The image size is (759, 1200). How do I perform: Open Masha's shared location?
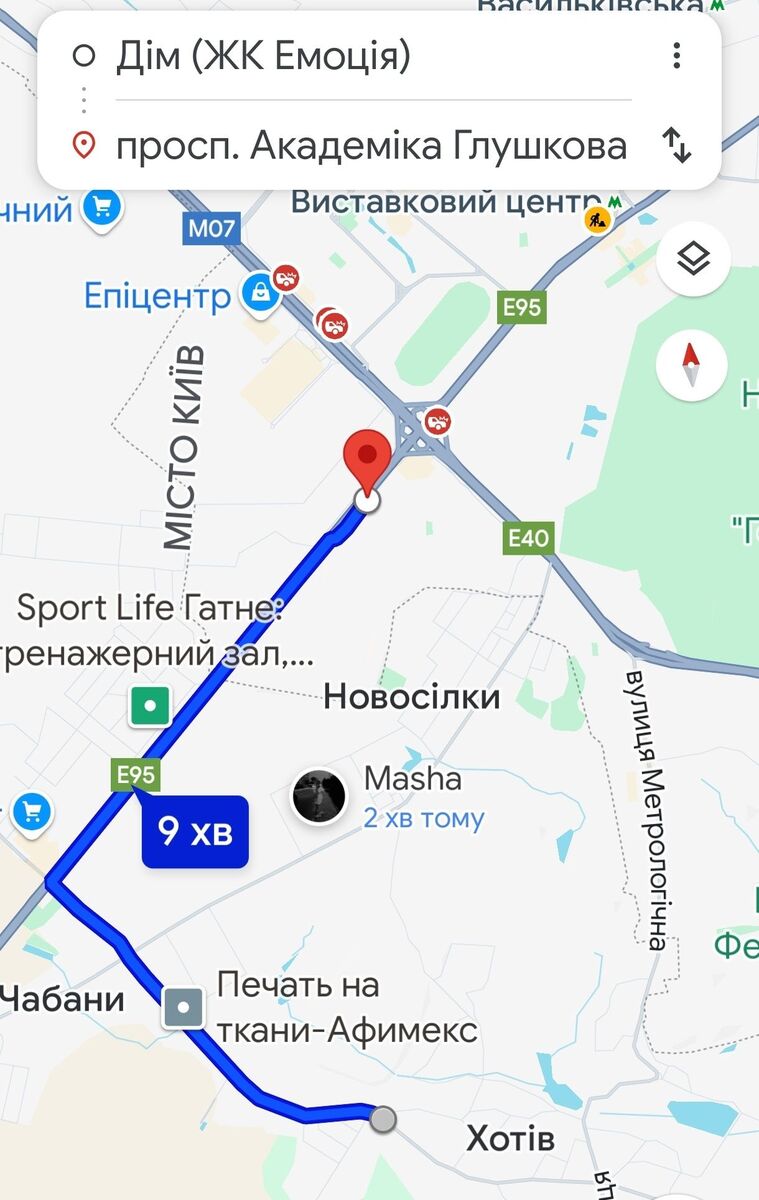tap(319, 796)
